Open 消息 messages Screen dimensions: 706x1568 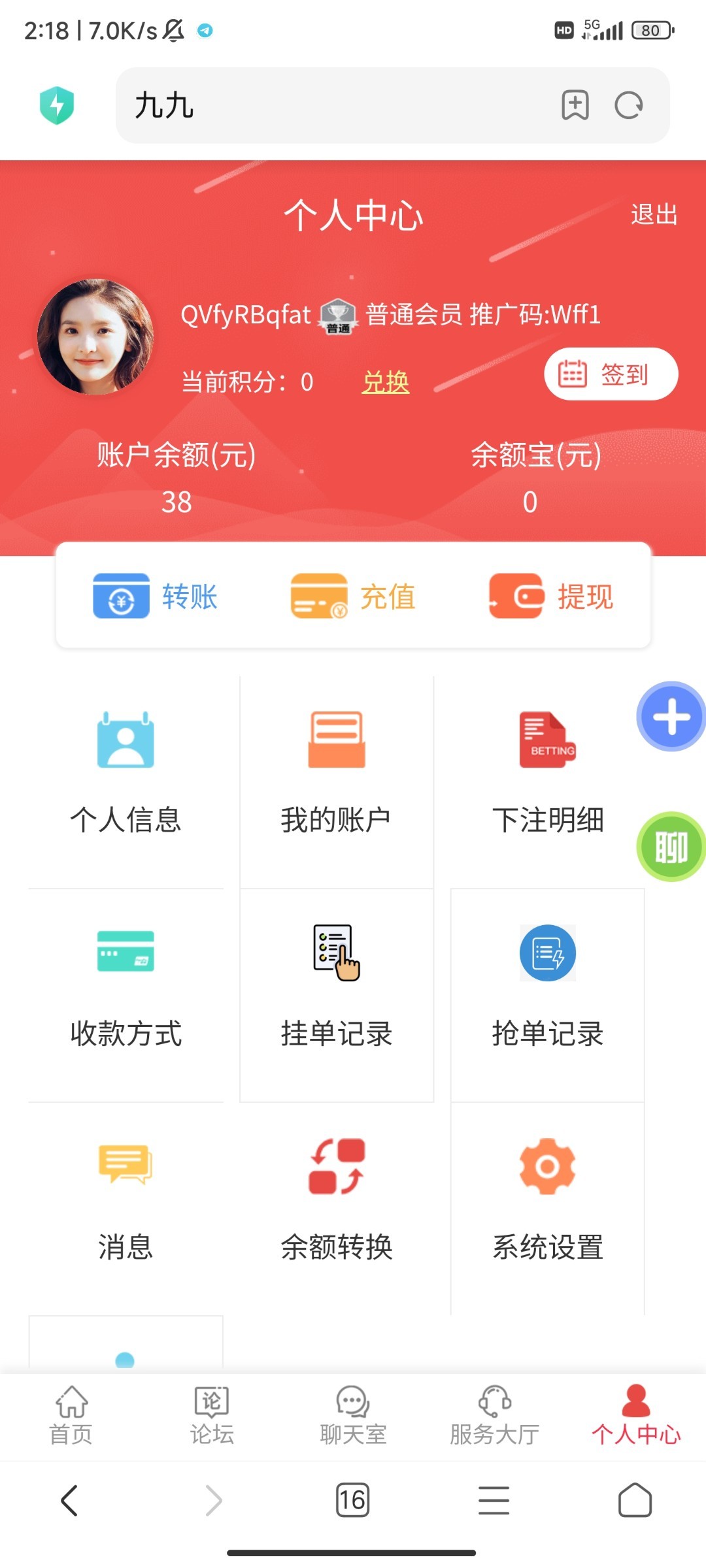126,1199
